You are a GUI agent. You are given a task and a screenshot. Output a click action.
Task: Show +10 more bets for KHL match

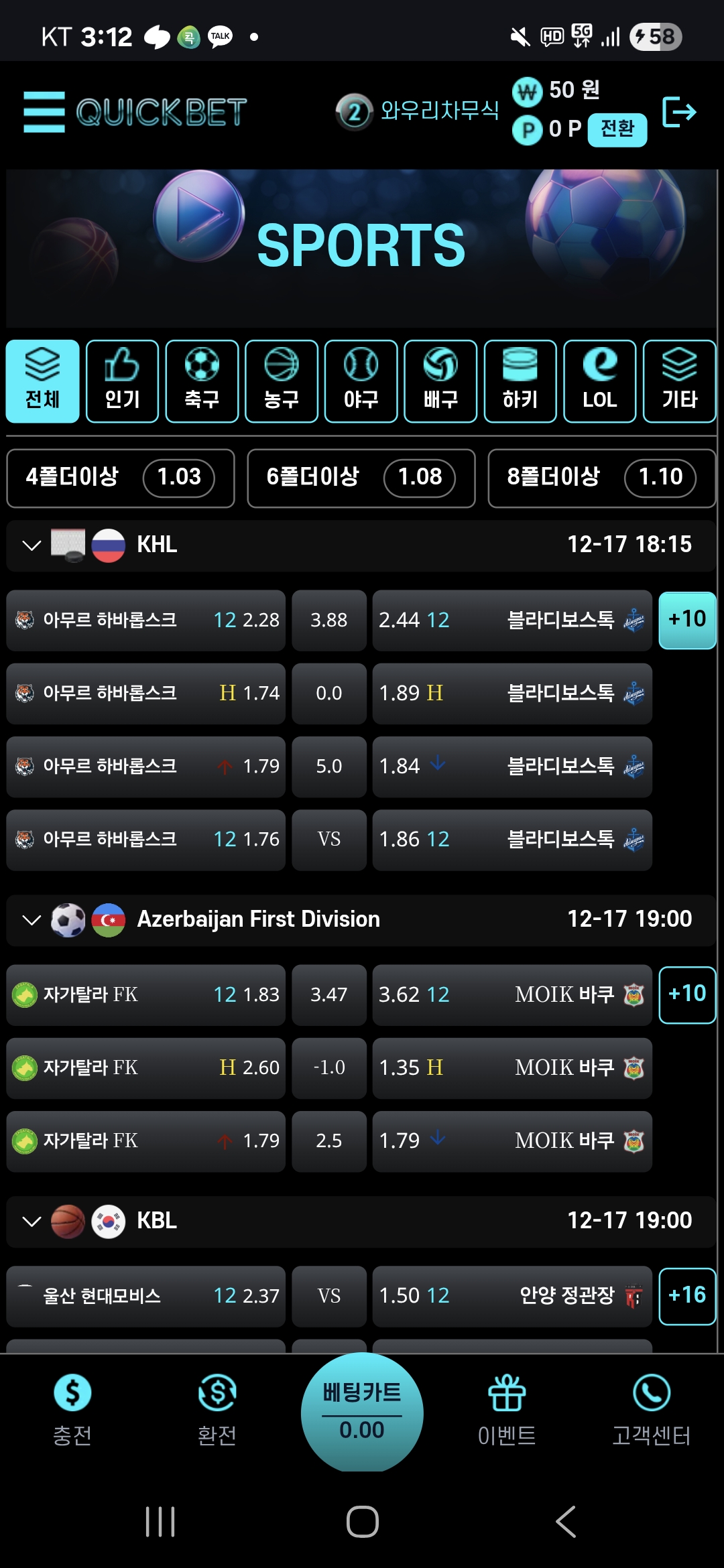687,620
